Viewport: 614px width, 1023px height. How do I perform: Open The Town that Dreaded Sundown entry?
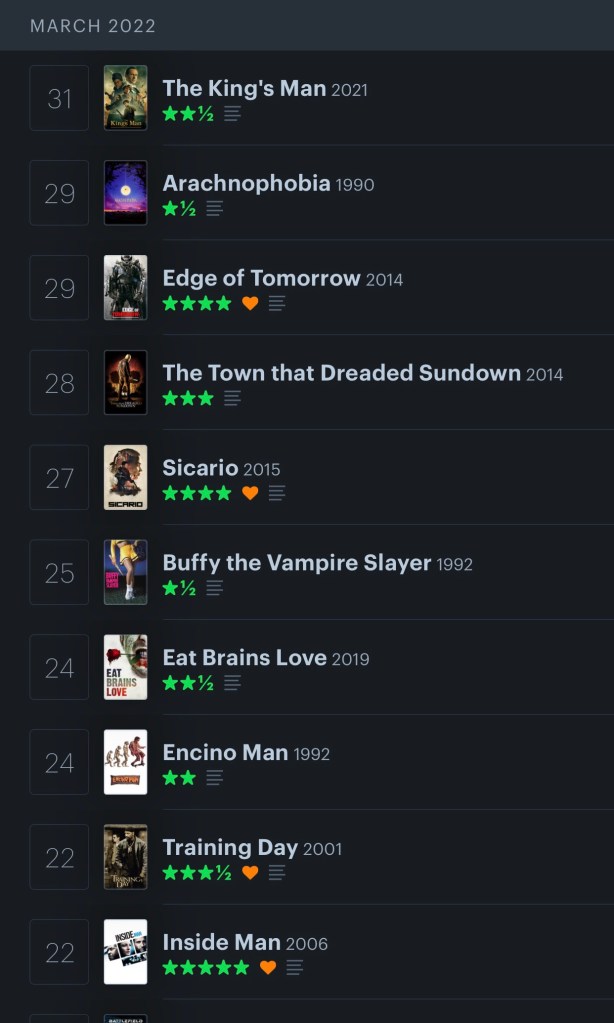point(341,373)
